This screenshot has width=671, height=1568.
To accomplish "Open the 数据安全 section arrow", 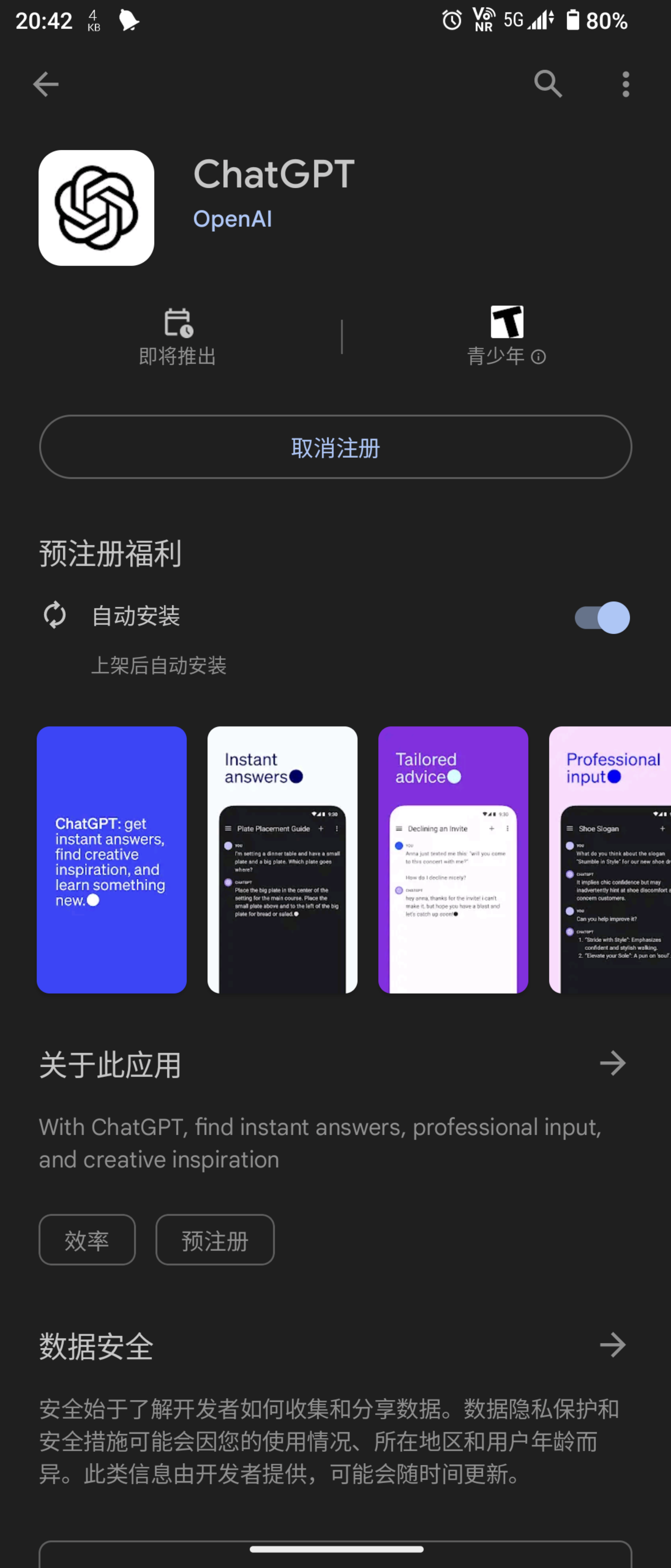I will [612, 1345].
